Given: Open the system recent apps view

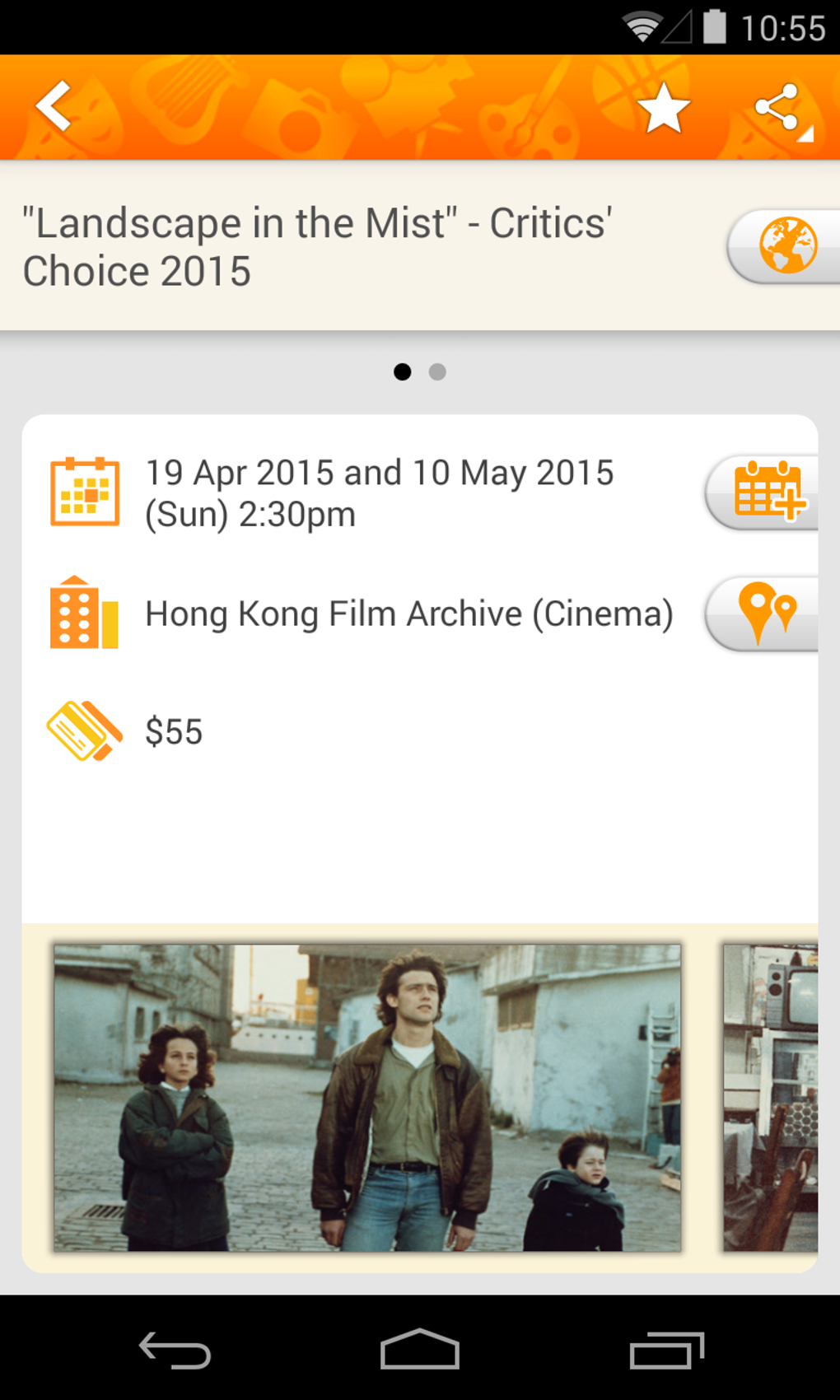Looking at the screenshot, I should point(666,1350).
